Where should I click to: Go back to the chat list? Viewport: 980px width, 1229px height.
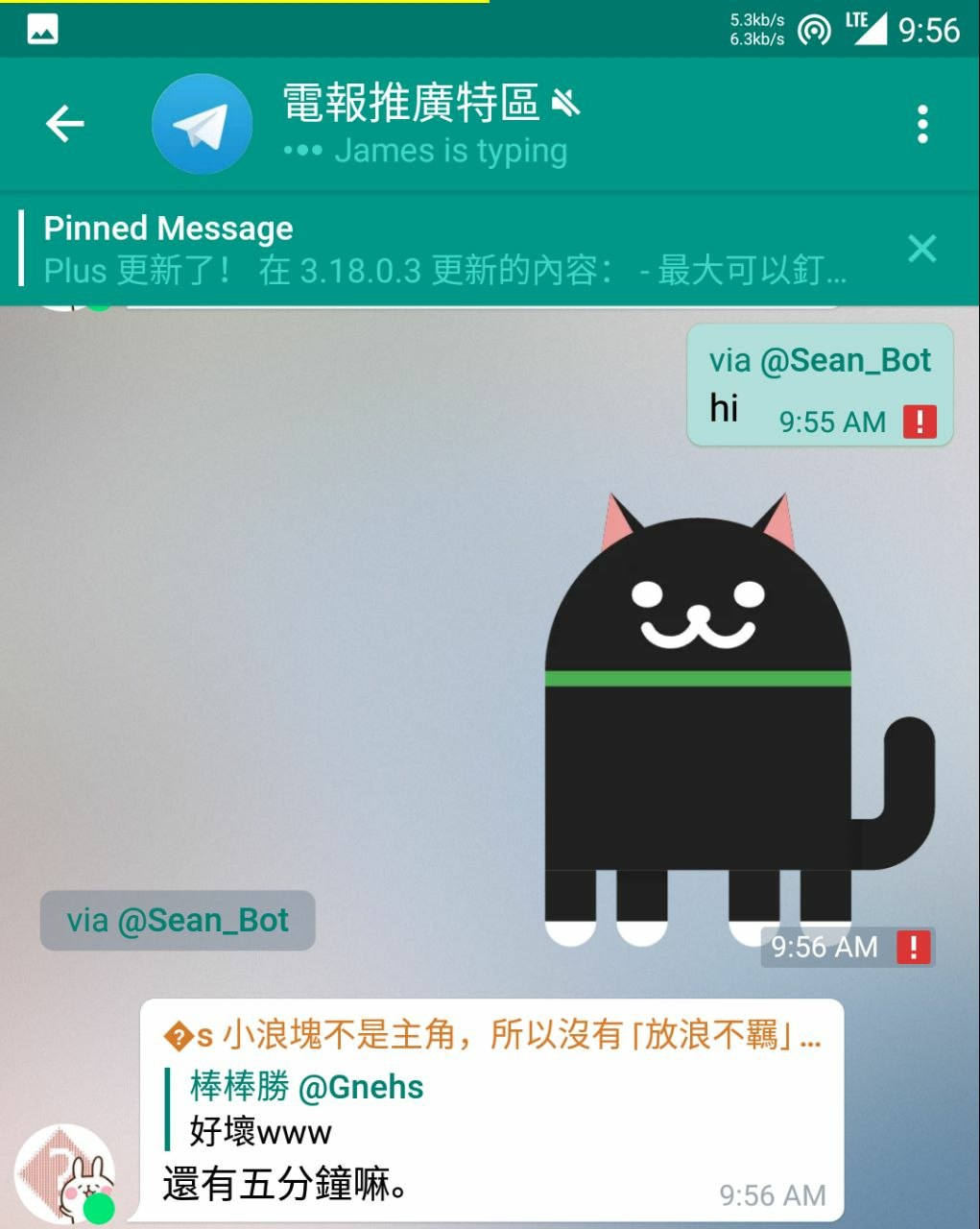pos(65,124)
